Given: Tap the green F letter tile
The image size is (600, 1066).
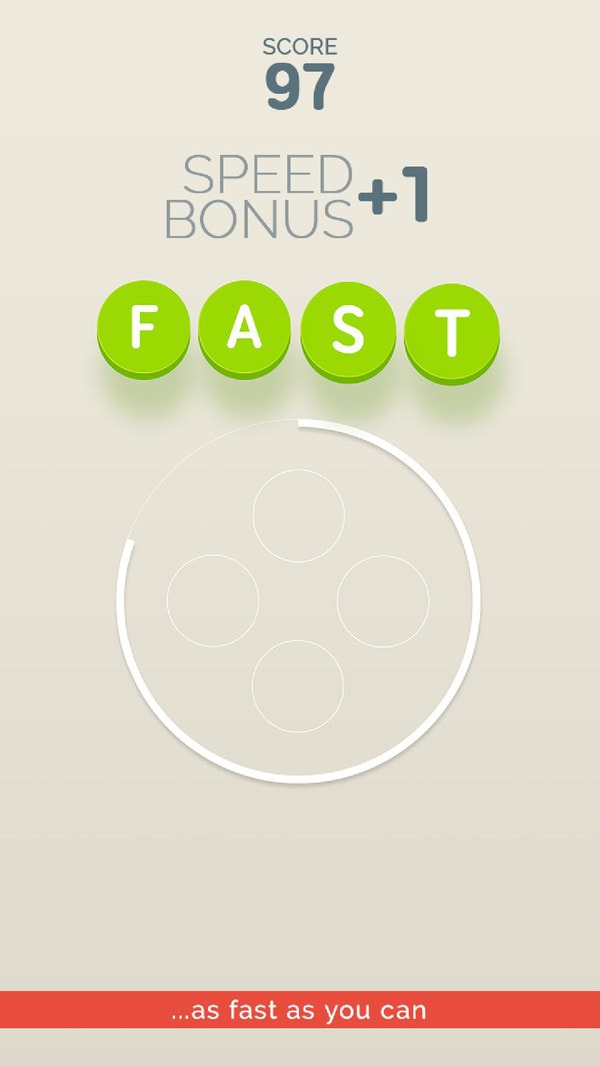Looking at the screenshot, I should [144, 328].
